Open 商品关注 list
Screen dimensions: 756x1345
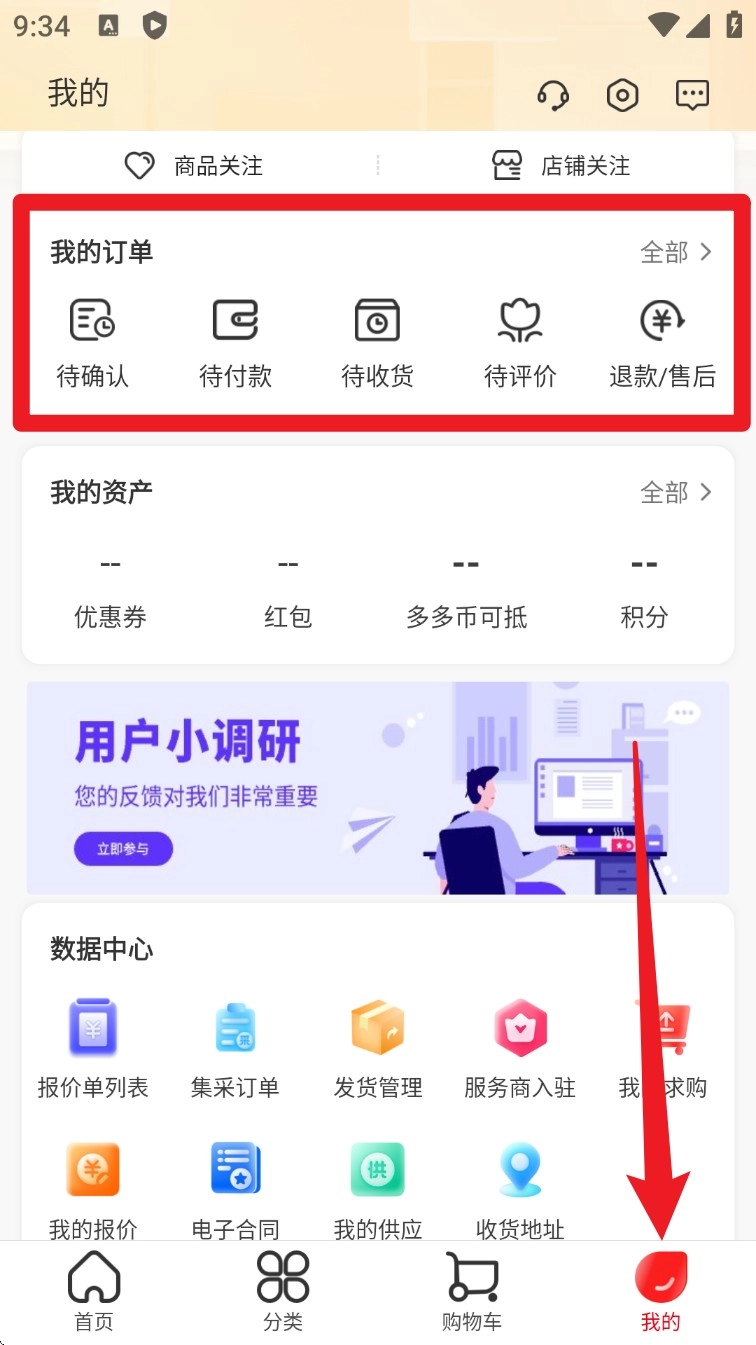pyautogui.click(x=195, y=165)
